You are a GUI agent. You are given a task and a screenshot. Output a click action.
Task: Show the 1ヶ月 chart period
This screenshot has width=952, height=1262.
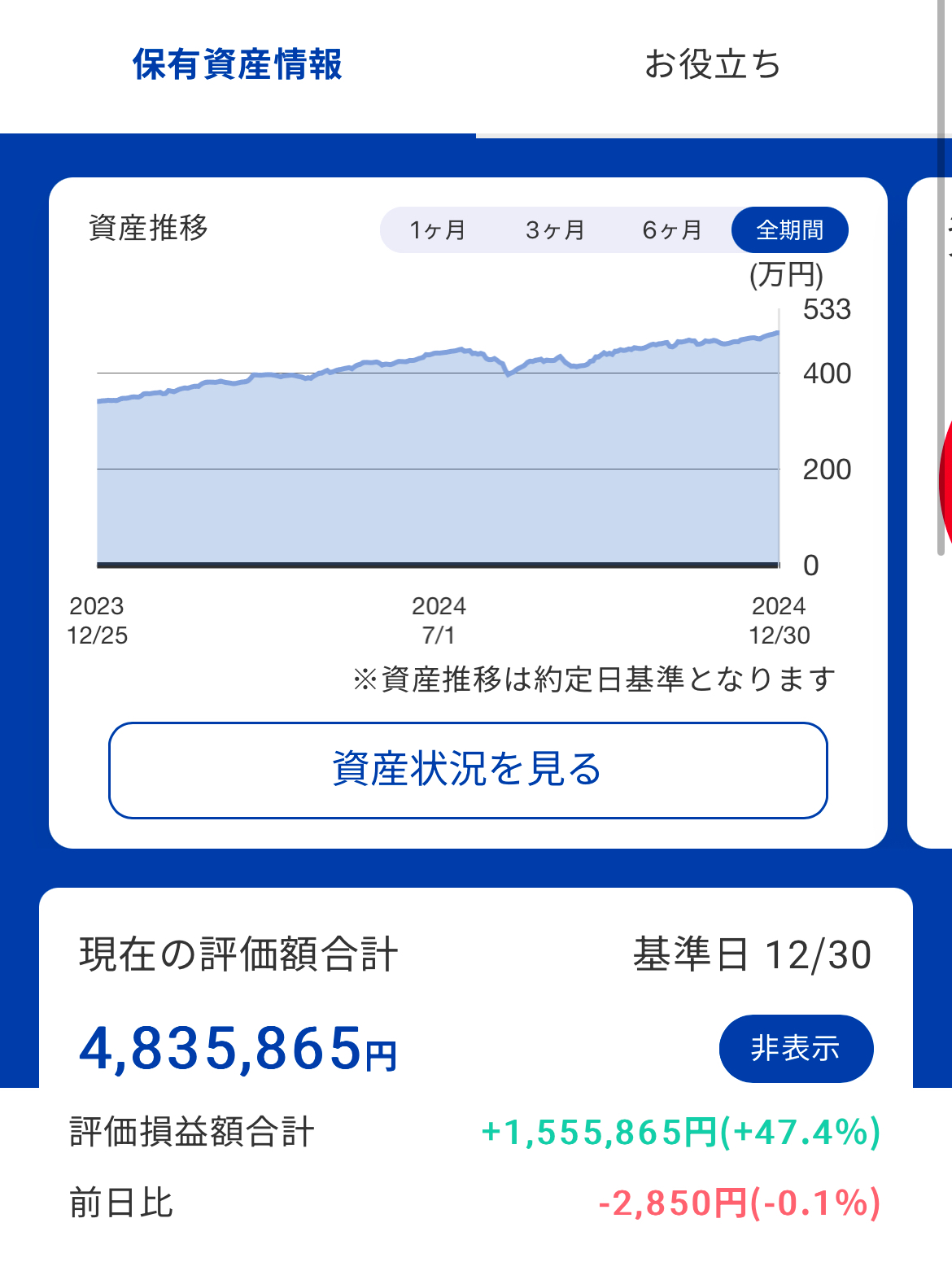[438, 230]
